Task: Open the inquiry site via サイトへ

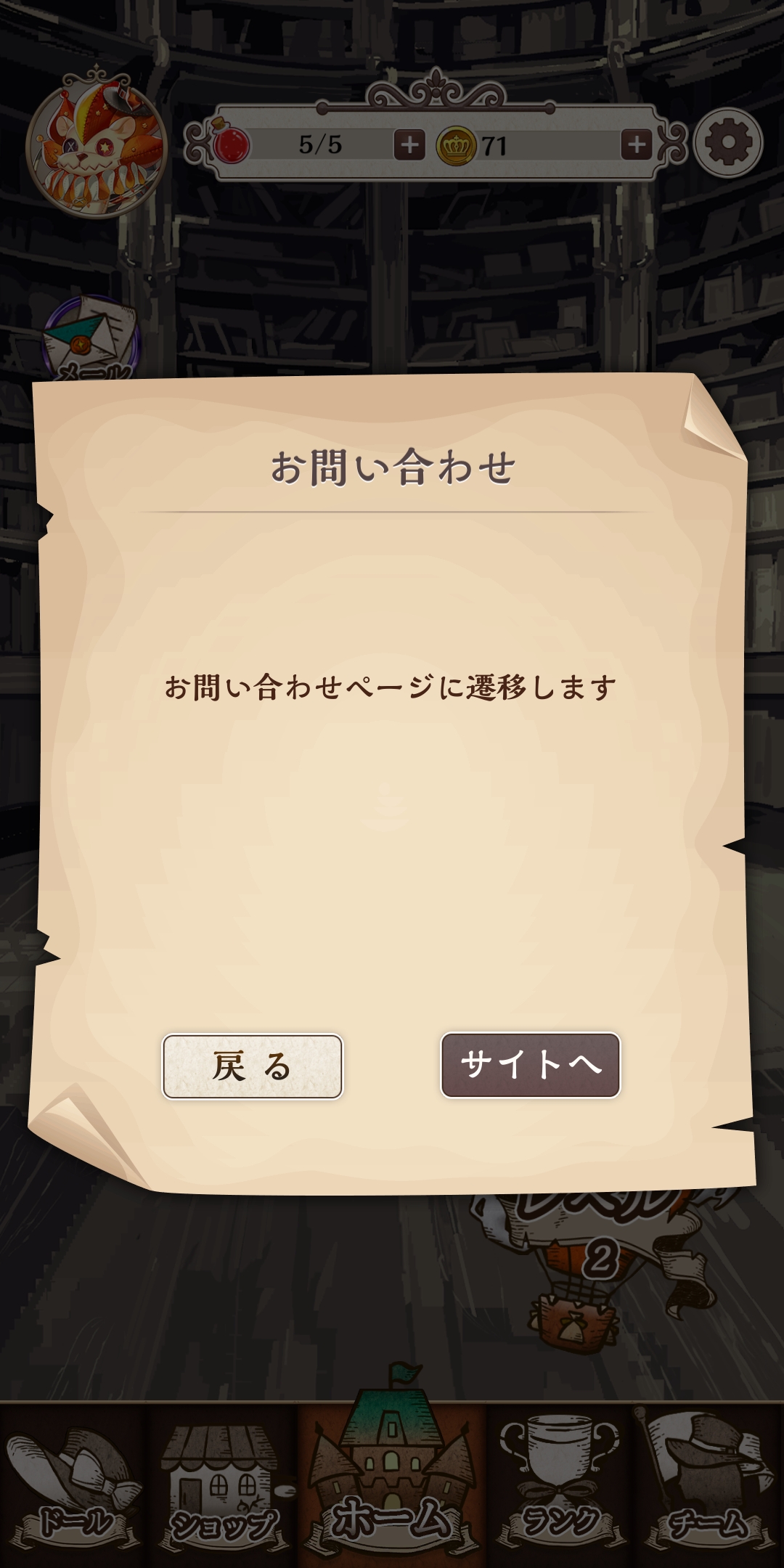Action: point(531,1065)
